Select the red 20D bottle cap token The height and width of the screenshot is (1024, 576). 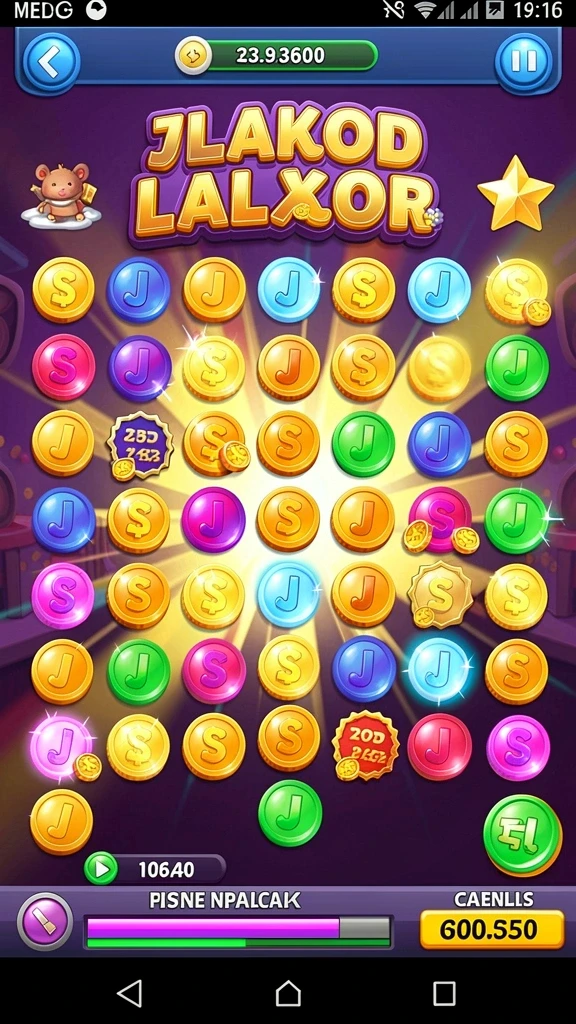(364, 744)
